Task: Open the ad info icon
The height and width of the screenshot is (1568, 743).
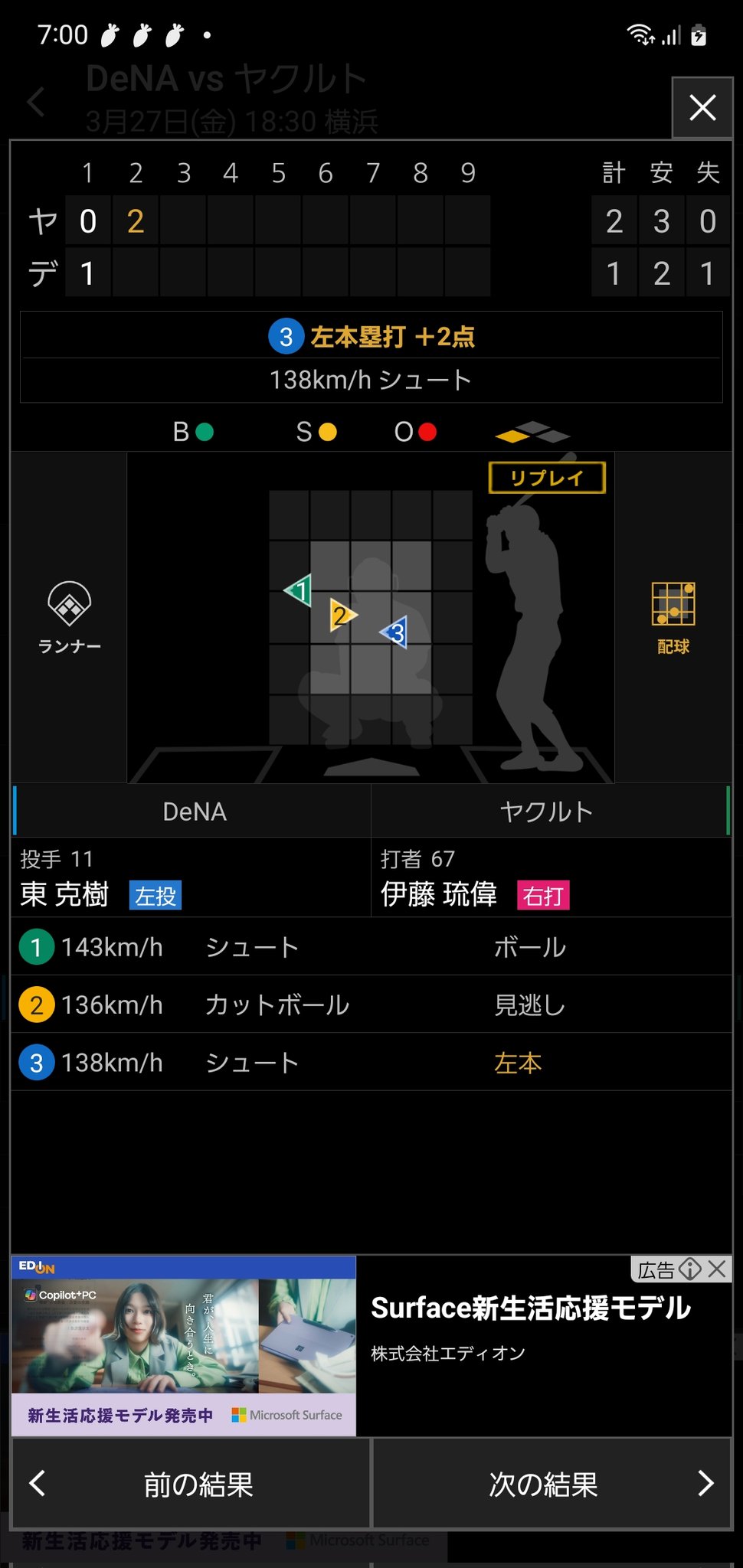Action: point(690,1269)
